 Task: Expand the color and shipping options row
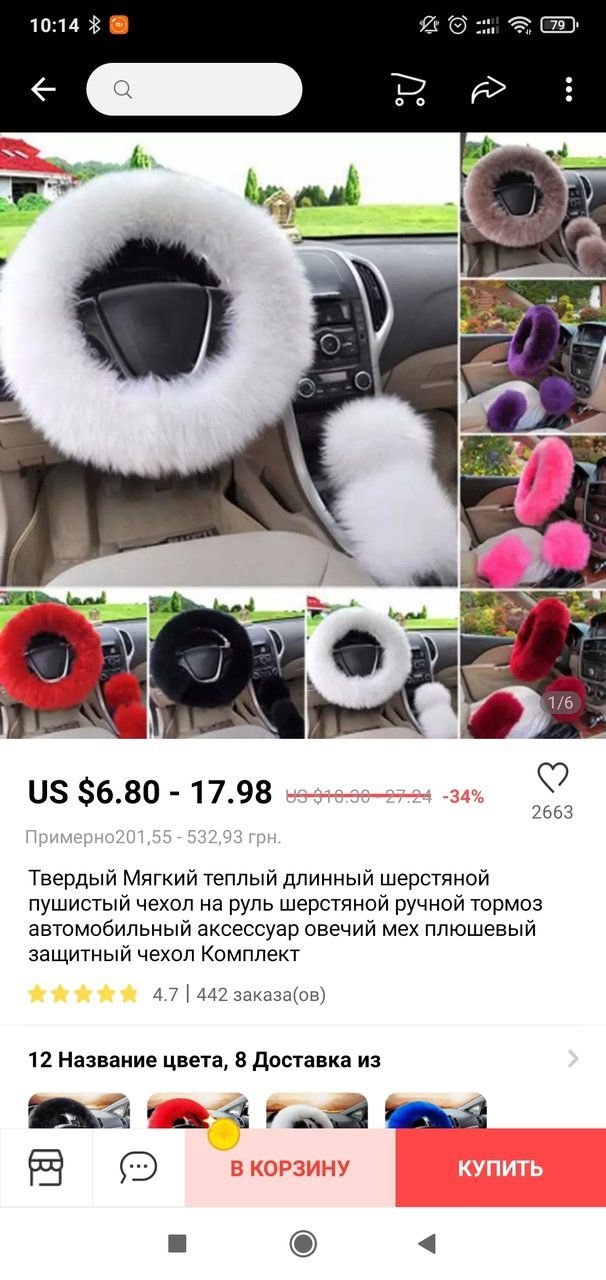[303, 1059]
